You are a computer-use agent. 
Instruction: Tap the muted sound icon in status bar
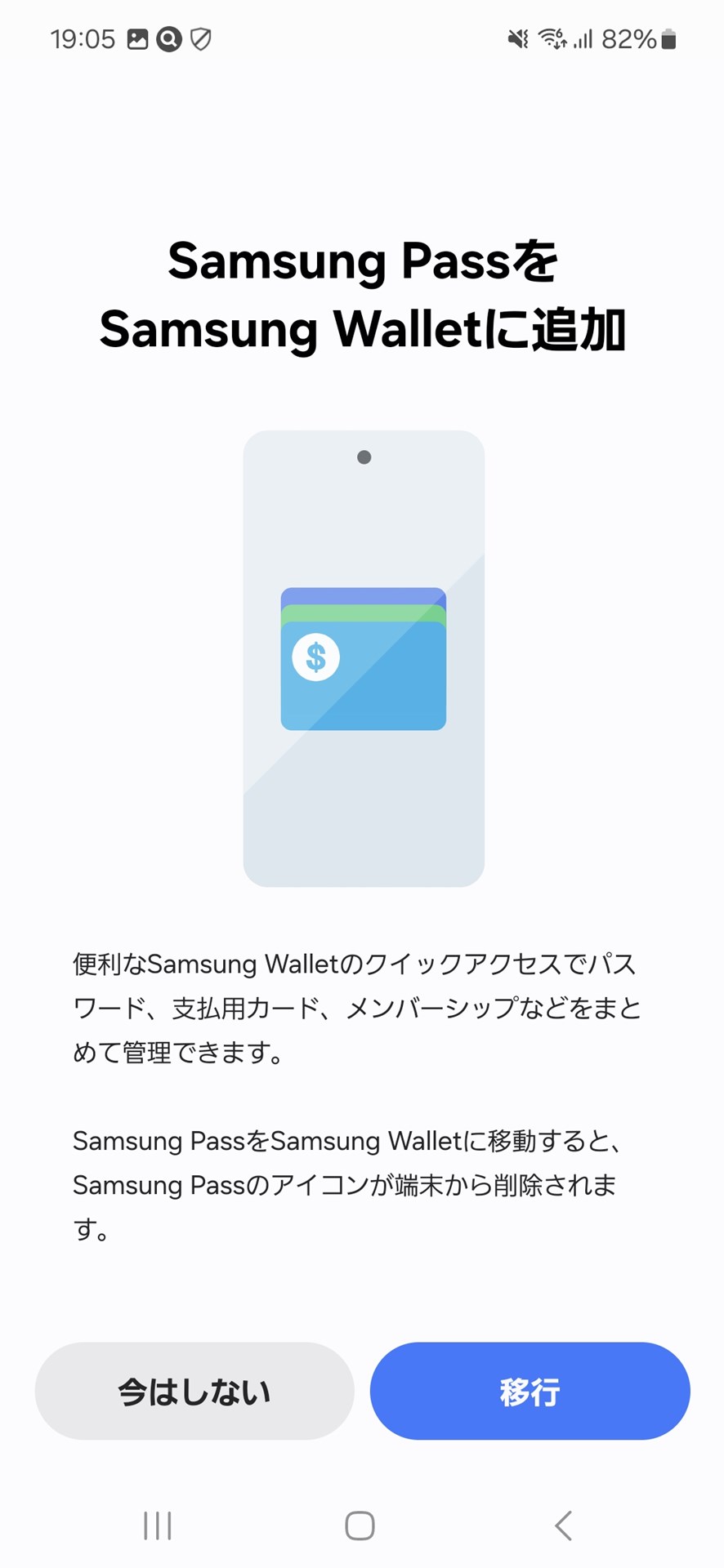click(x=516, y=37)
